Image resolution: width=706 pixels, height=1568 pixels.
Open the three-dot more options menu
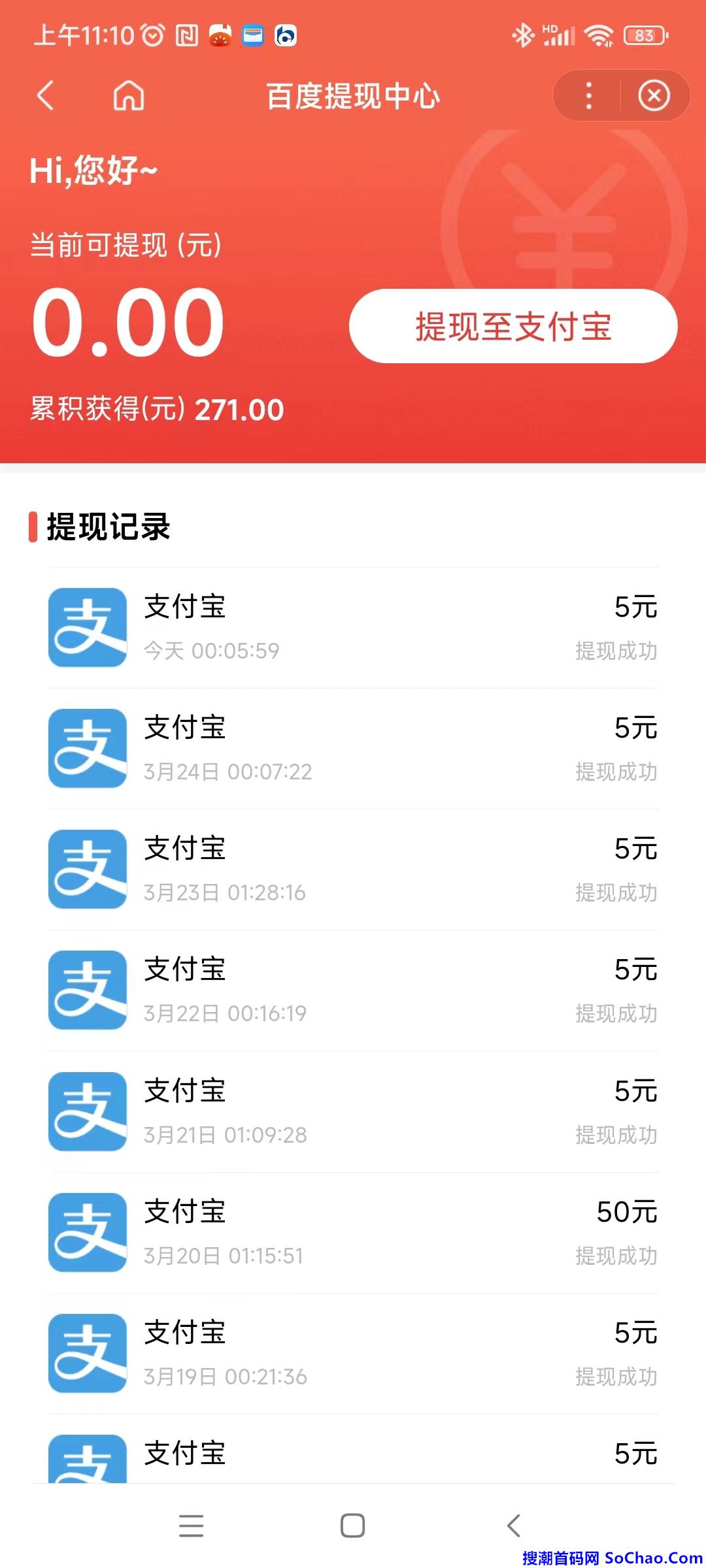589,96
